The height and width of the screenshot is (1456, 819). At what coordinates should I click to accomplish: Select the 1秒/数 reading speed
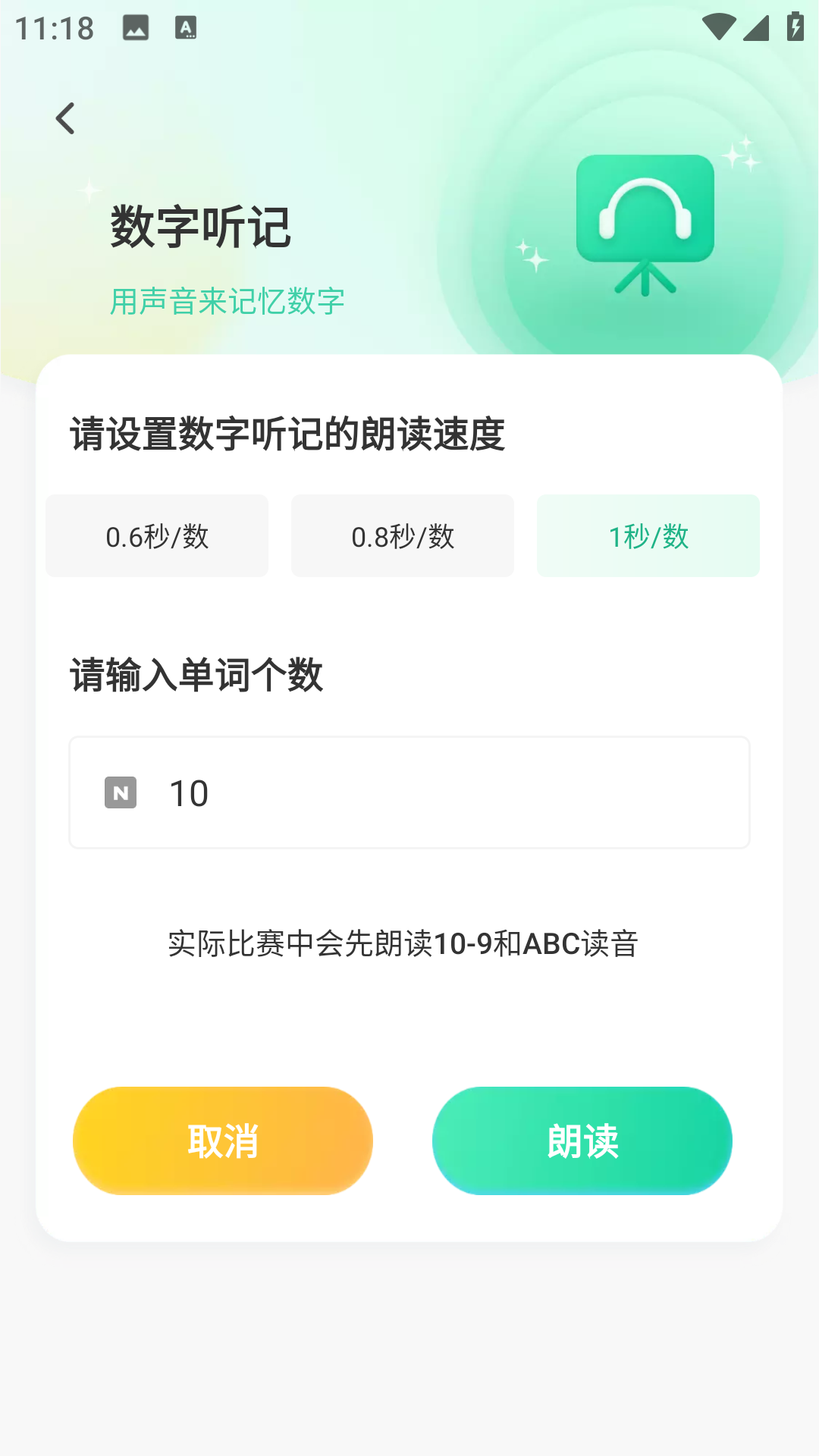[648, 535]
